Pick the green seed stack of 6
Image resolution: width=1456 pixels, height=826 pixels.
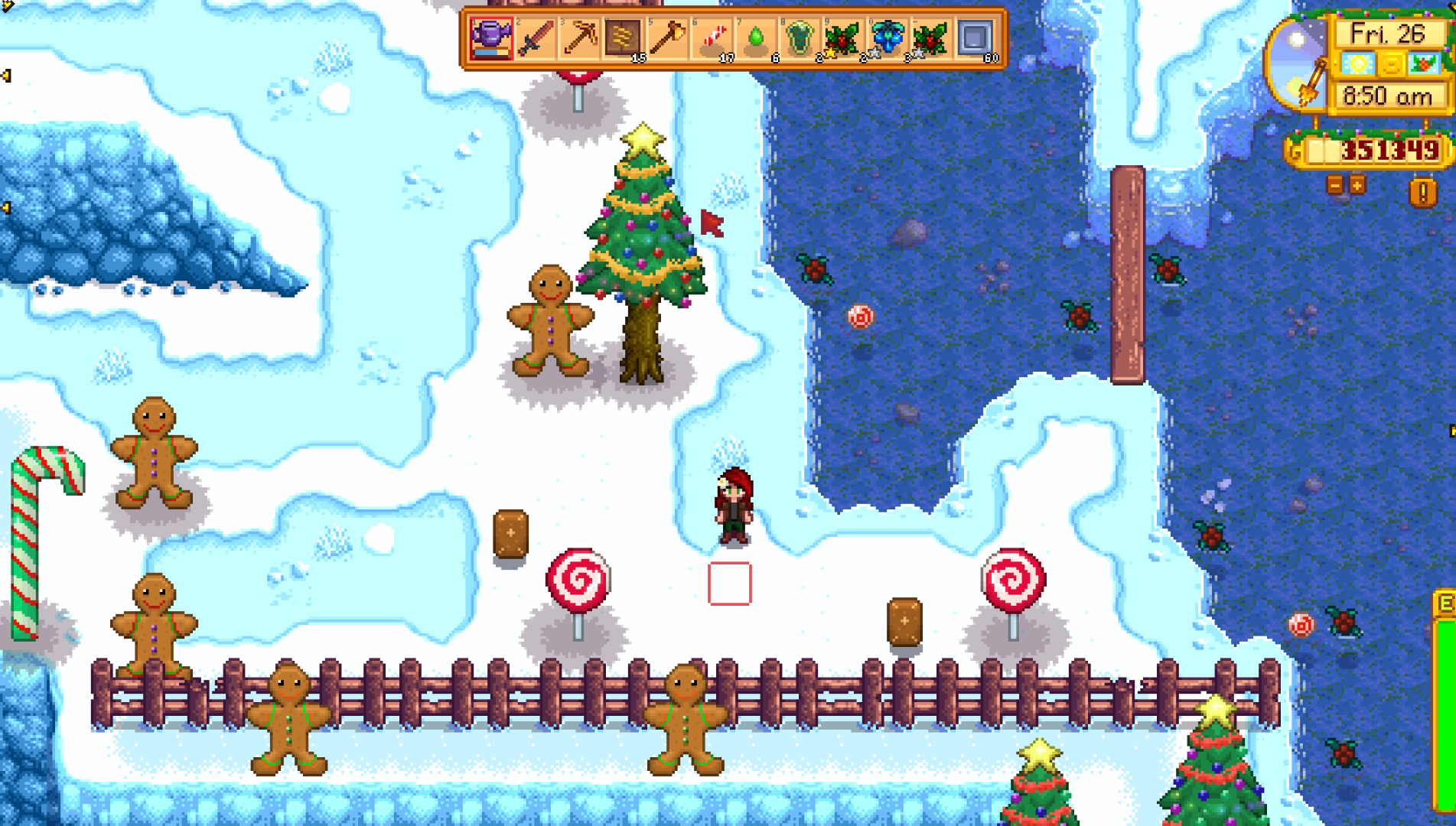click(x=755, y=38)
